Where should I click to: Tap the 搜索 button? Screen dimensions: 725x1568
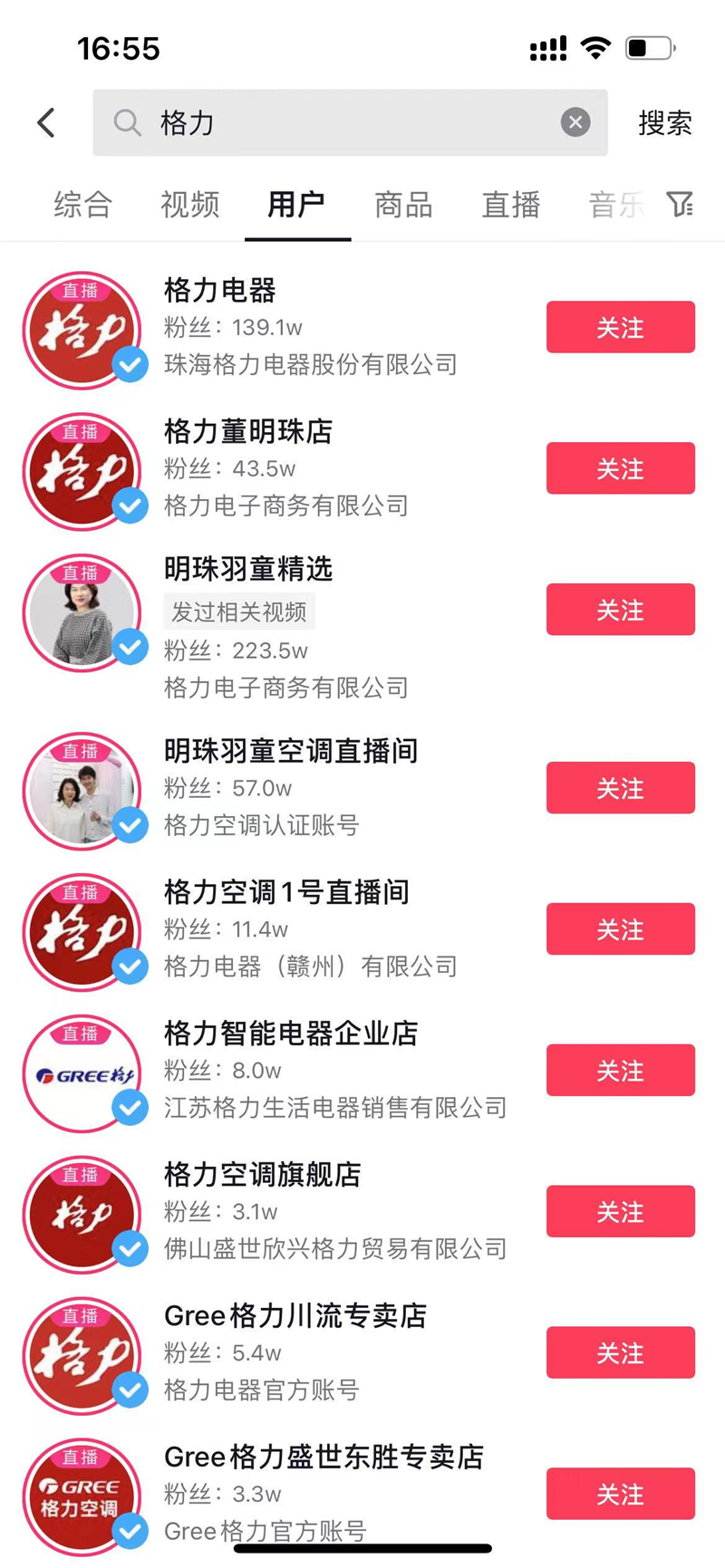click(664, 123)
